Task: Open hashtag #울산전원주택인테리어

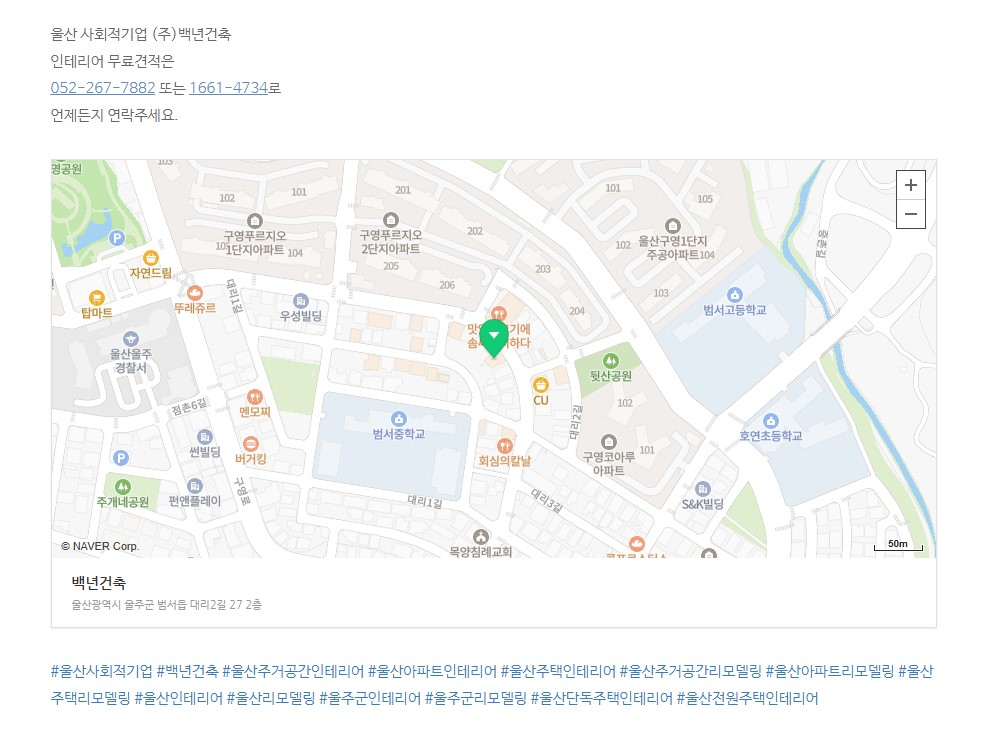Action: pos(747,699)
